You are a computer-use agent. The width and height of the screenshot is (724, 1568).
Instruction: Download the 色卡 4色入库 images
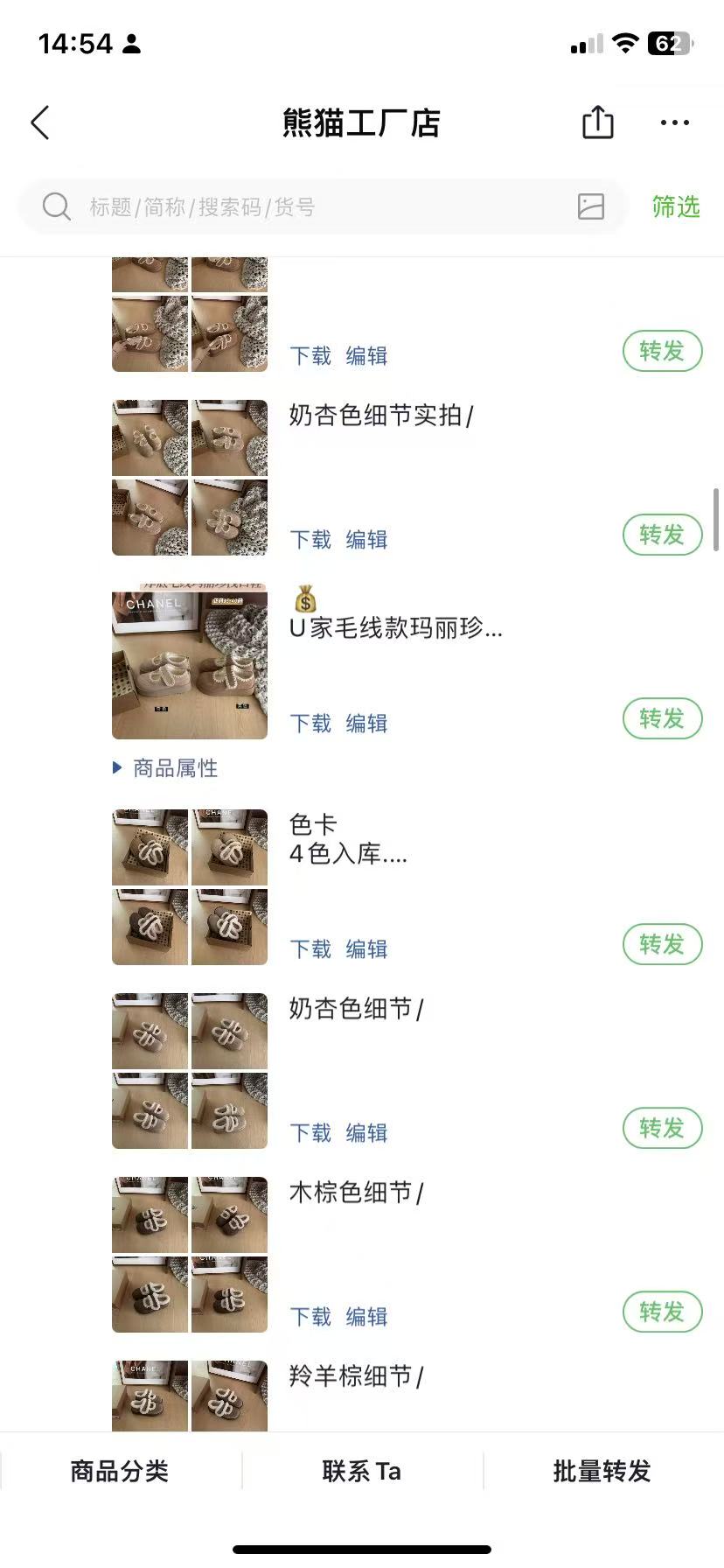[x=310, y=949]
